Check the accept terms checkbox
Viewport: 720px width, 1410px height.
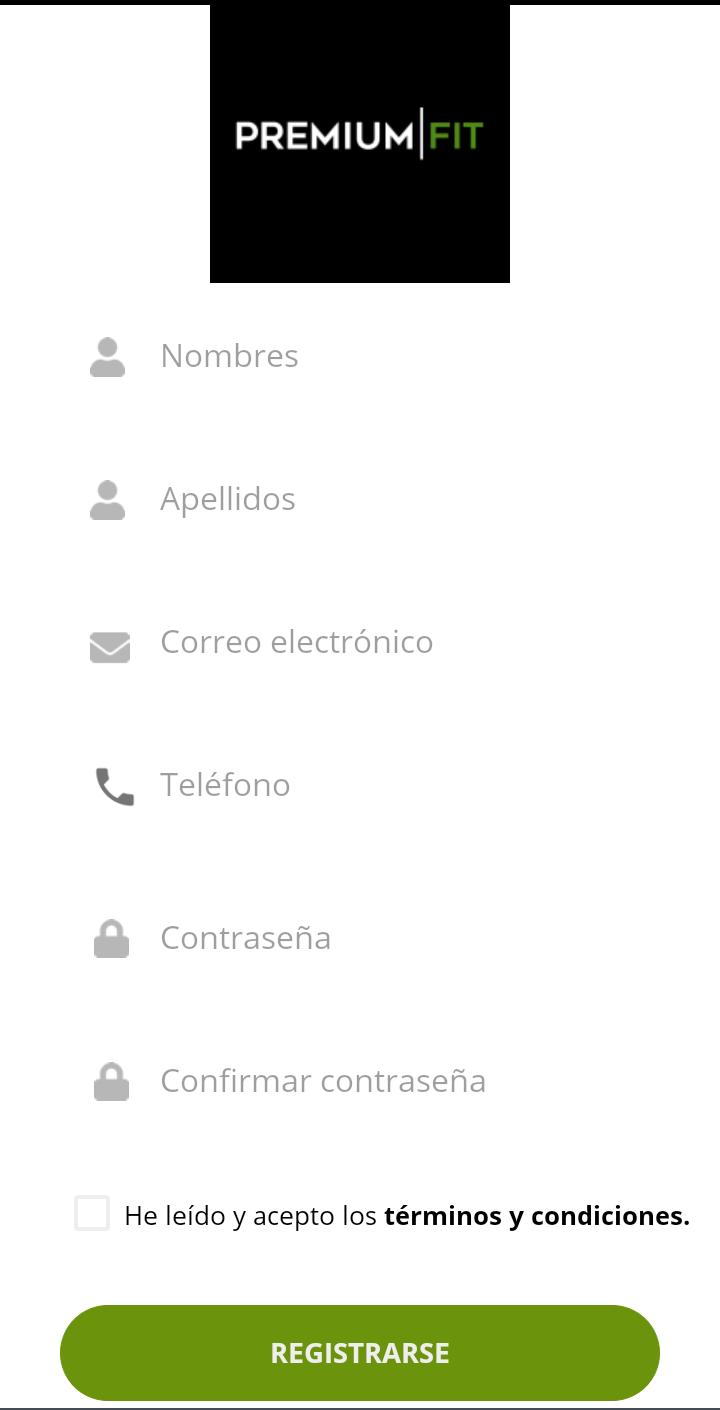pos(92,1214)
